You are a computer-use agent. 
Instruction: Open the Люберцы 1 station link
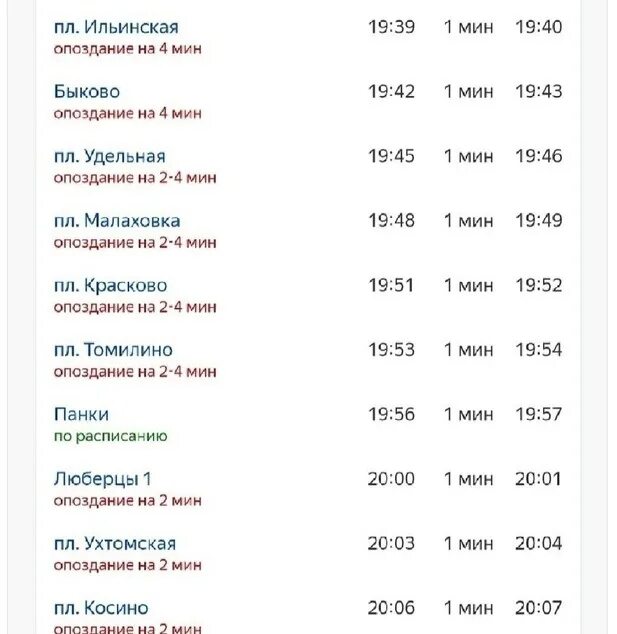coord(102,479)
